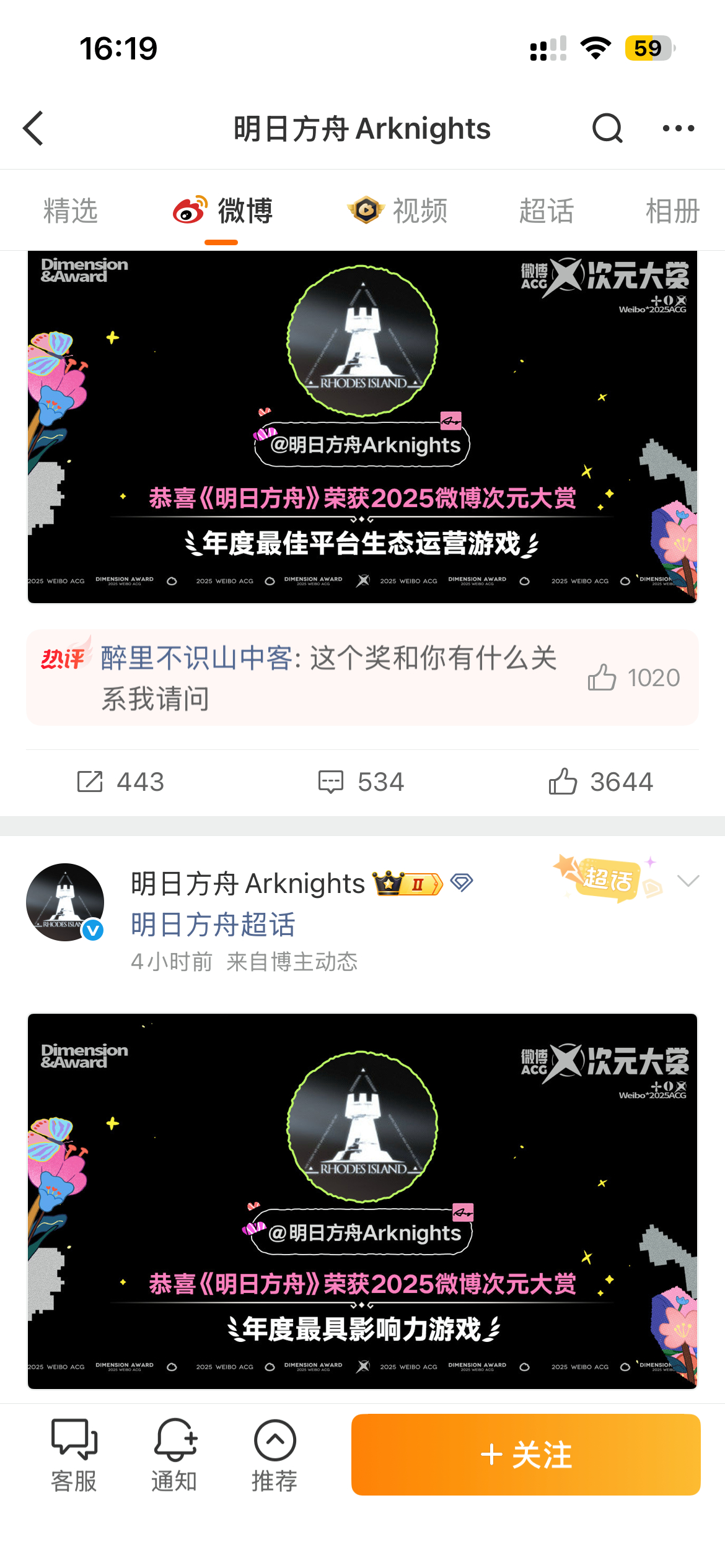The width and height of the screenshot is (725, 1568).
Task: Open the 年度最具影响力游戏 award image
Action: click(x=362, y=1200)
